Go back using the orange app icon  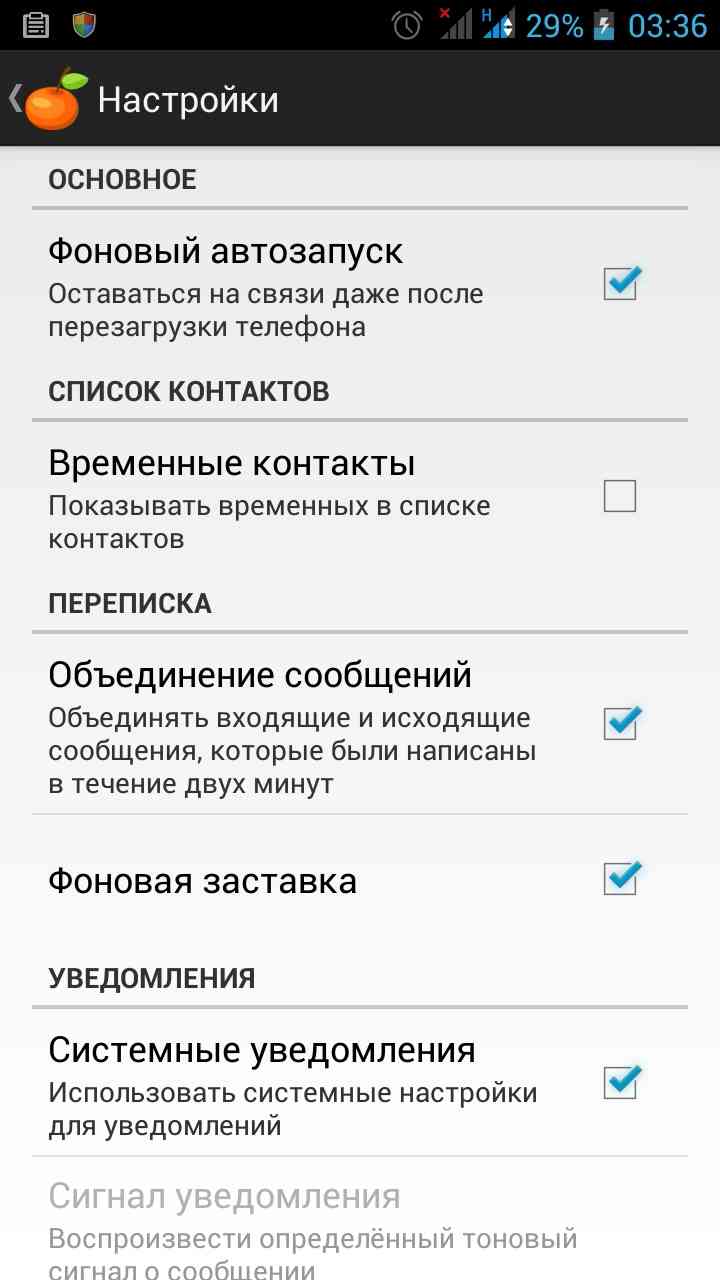(x=50, y=99)
